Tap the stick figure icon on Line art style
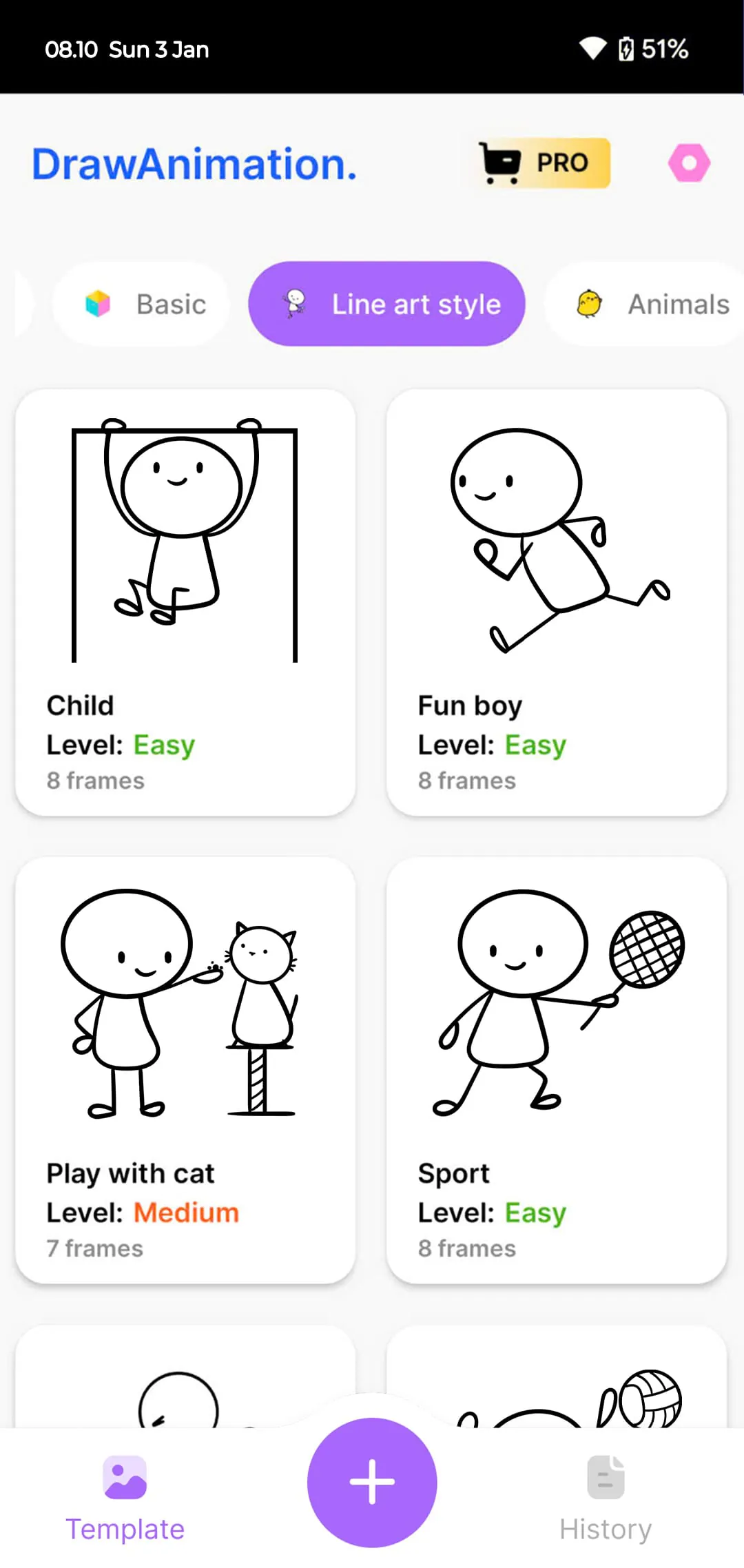The height and width of the screenshot is (1568, 744). [295, 304]
